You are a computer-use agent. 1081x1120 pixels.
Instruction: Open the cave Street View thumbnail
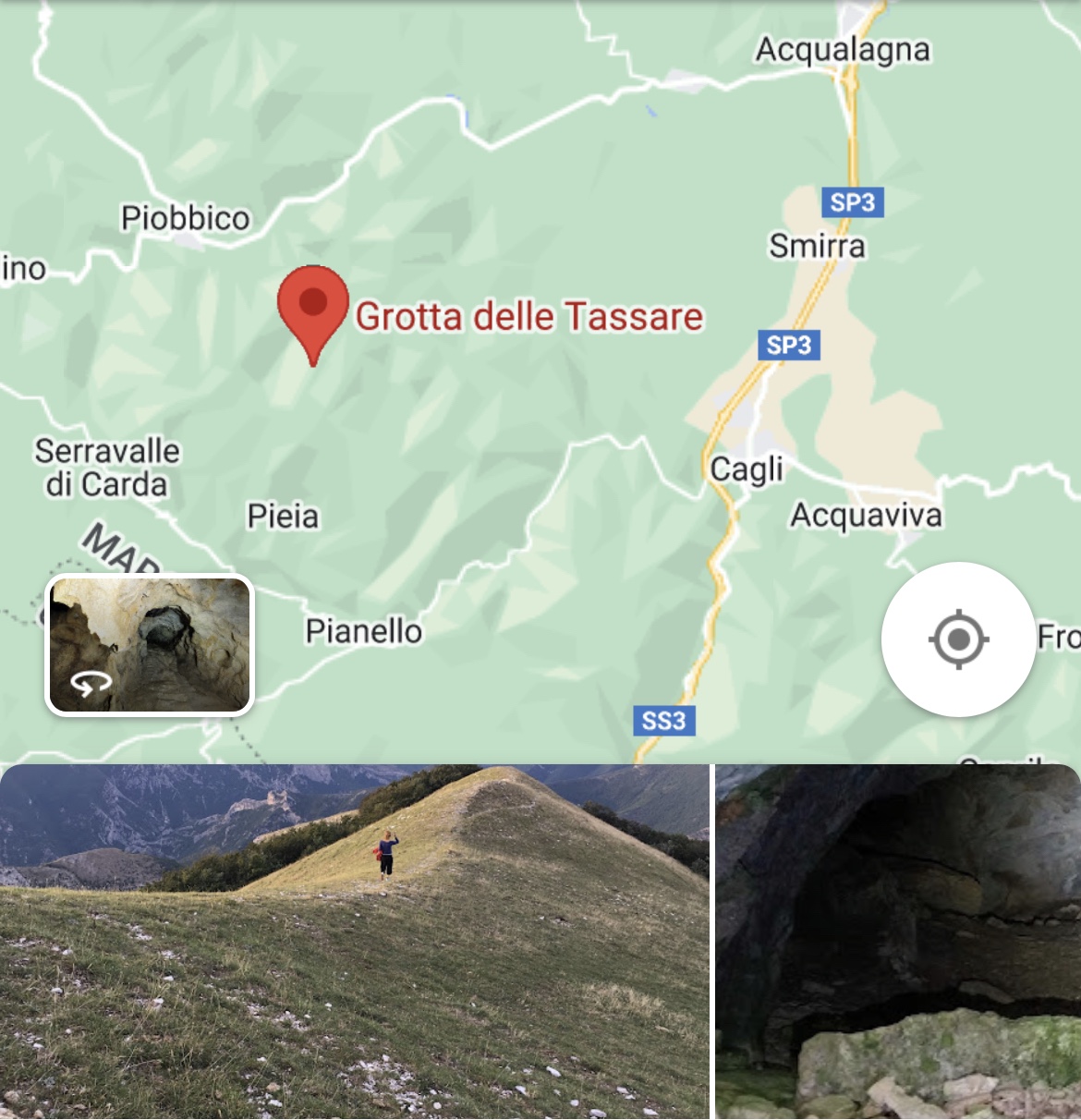pos(150,645)
